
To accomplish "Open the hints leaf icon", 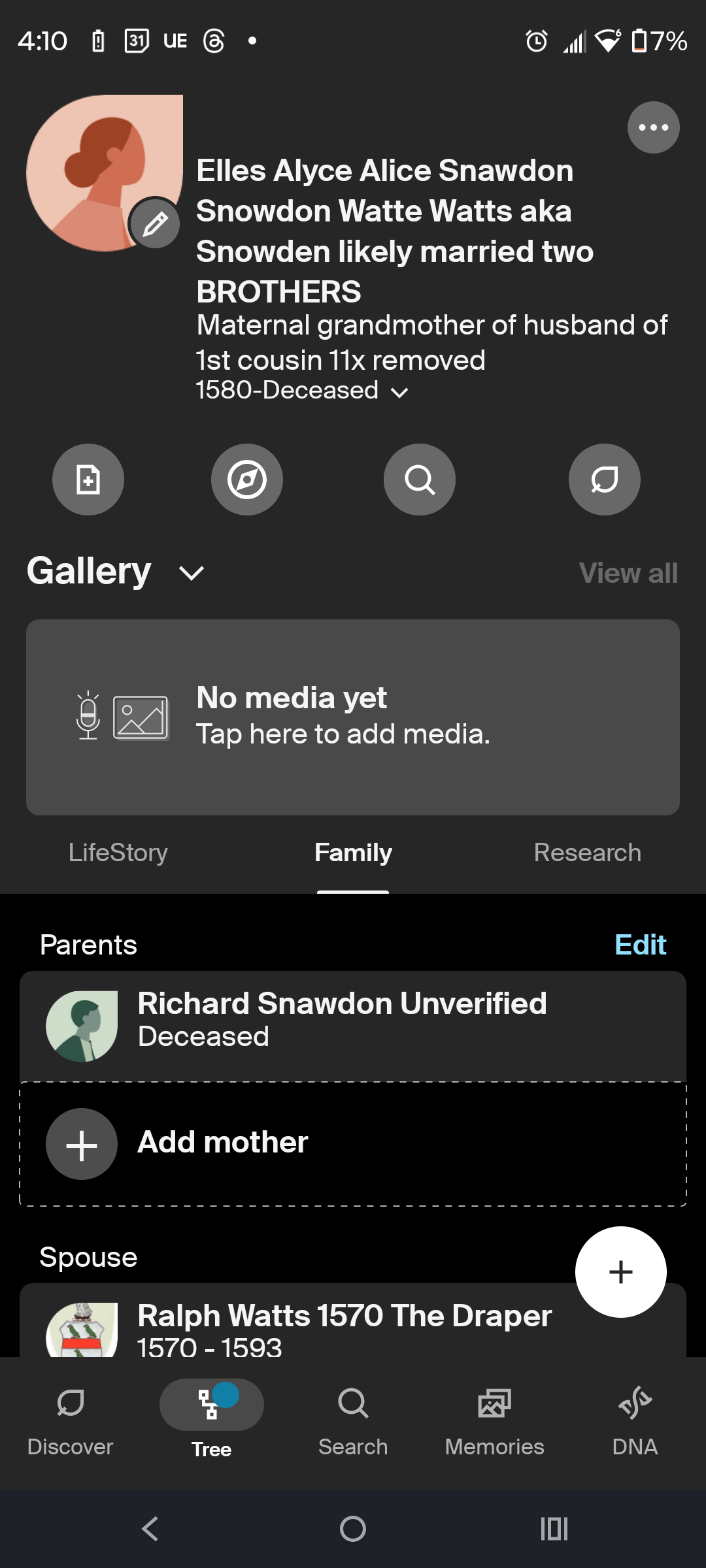I will pyautogui.click(x=604, y=479).
